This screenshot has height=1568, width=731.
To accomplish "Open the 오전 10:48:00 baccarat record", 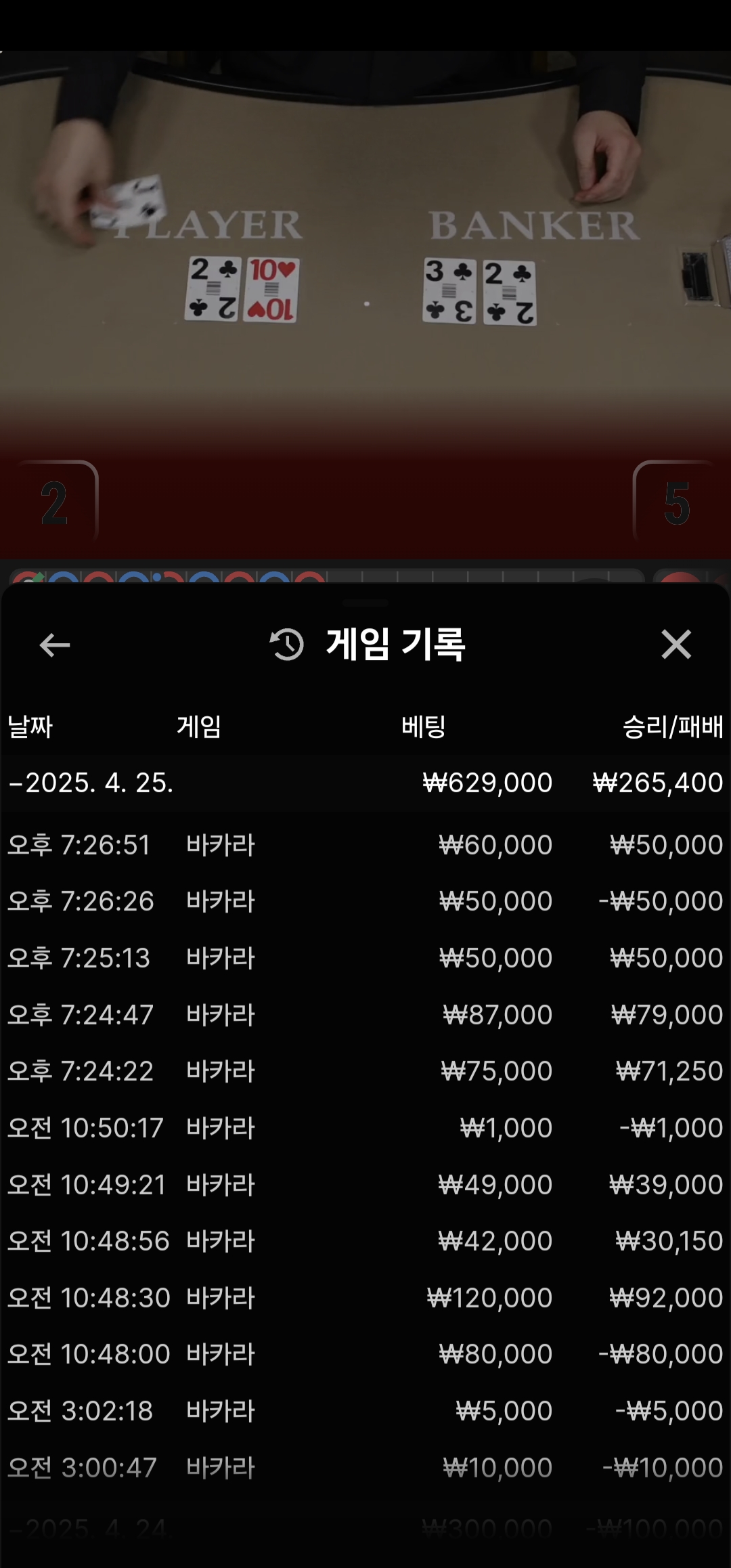I will (x=365, y=1354).
